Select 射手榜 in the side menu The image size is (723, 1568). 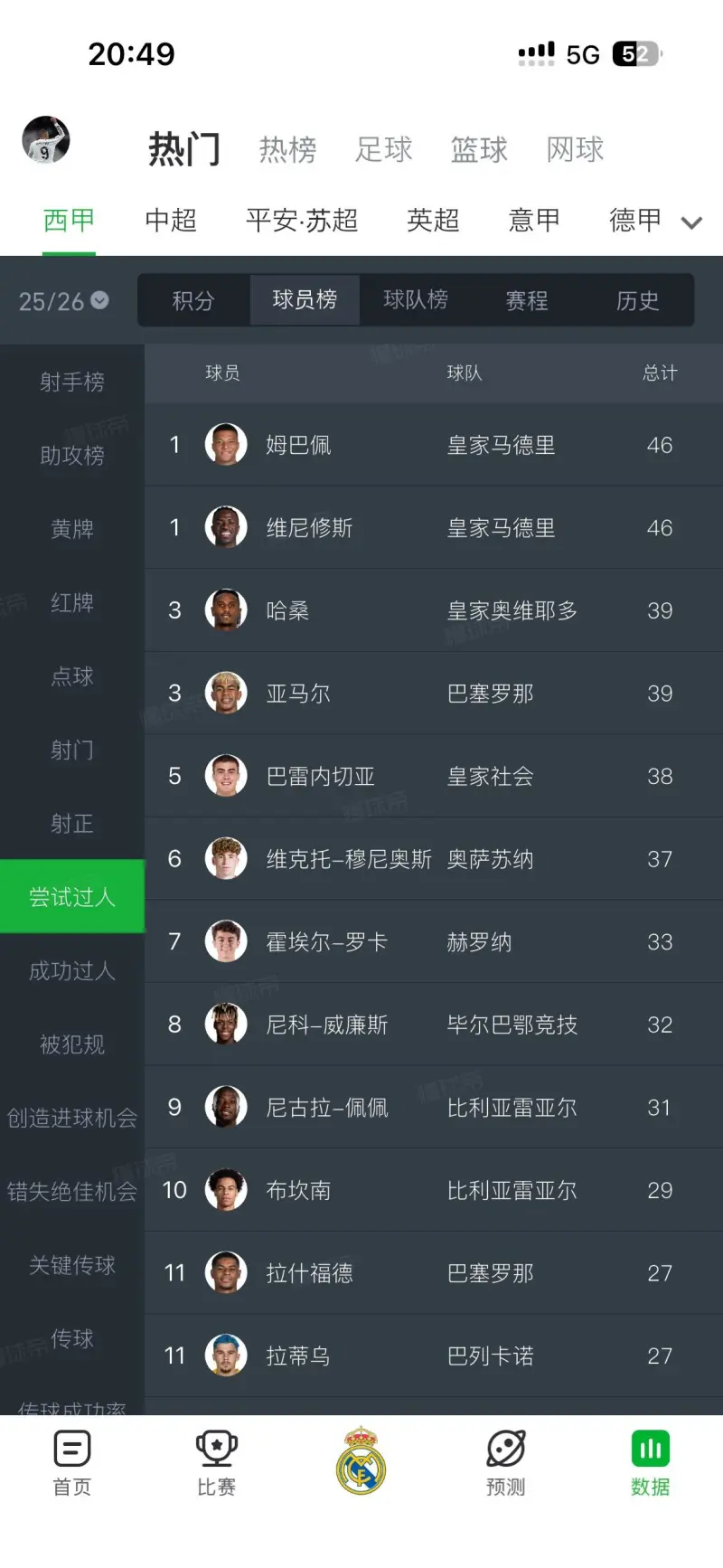[72, 382]
